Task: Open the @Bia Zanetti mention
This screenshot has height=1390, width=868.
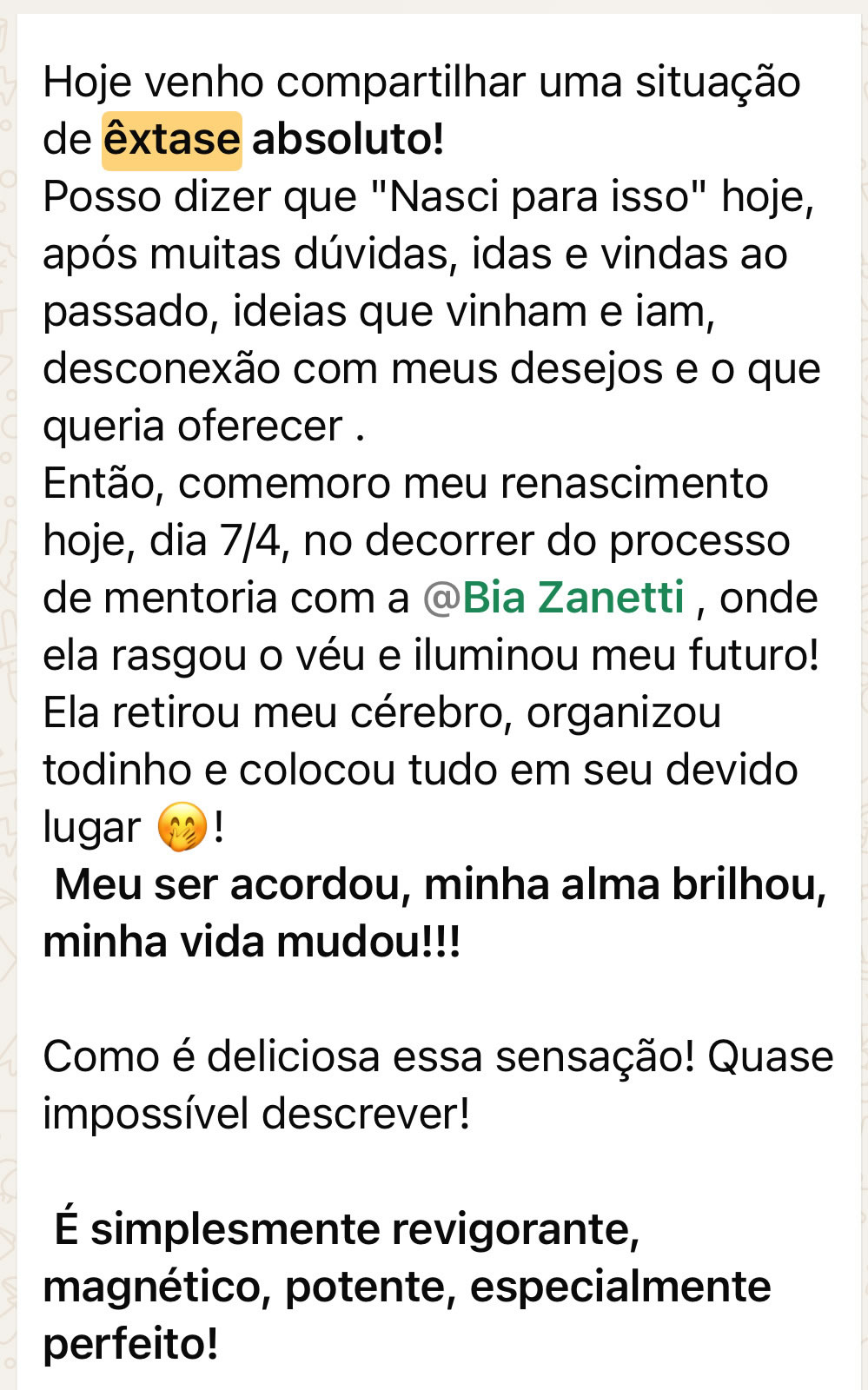Action: (554, 598)
